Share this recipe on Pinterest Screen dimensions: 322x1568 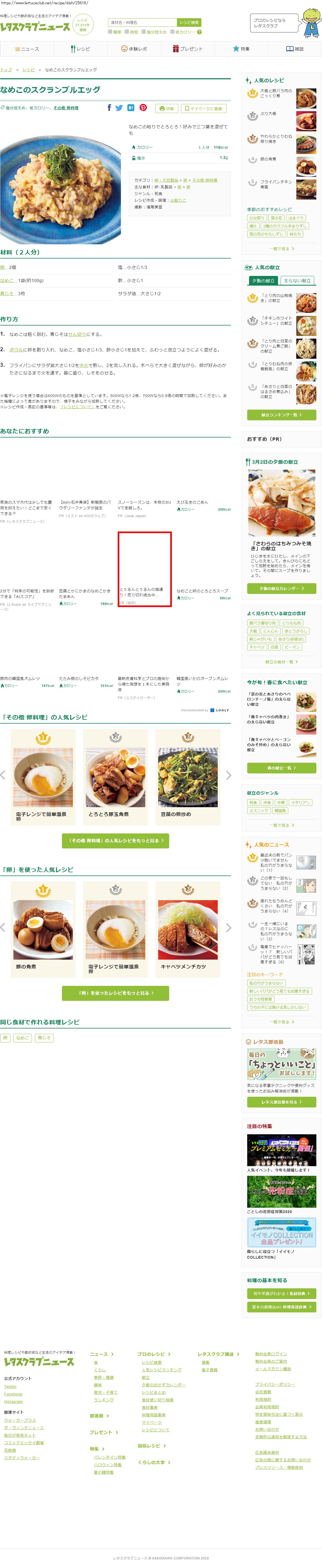[143, 108]
